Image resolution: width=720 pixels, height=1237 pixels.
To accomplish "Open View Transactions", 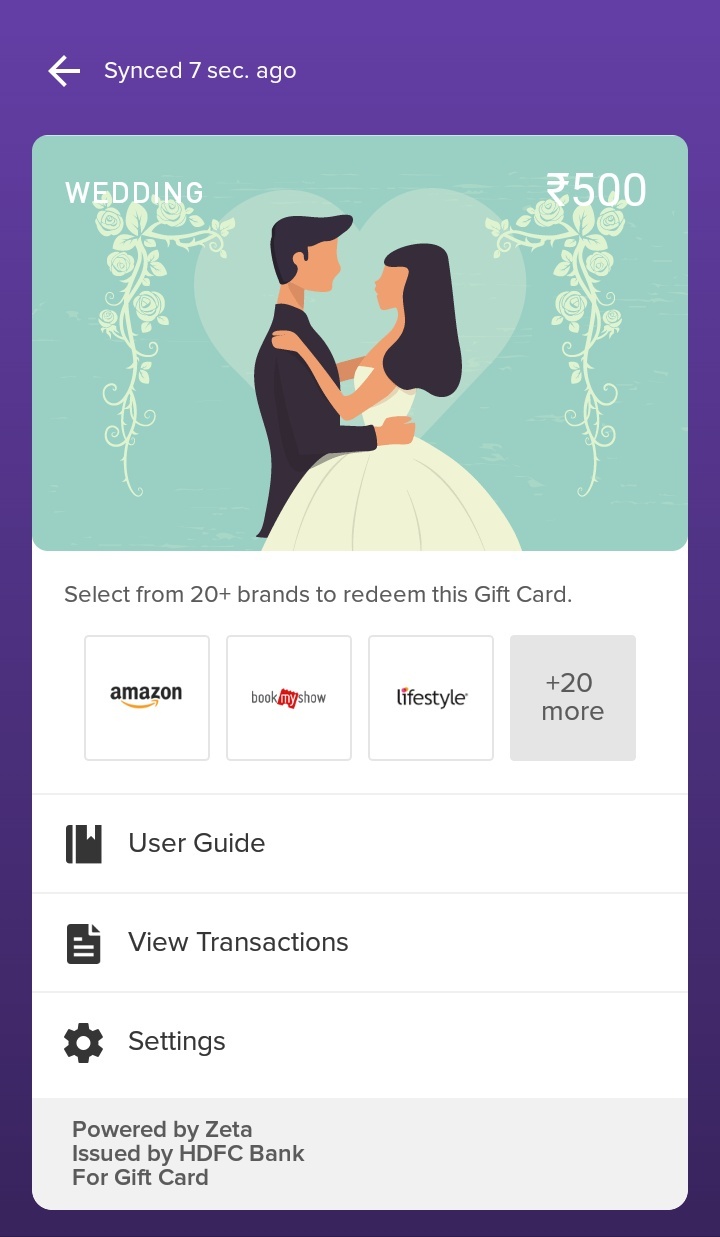I will click(x=360, y=942).
